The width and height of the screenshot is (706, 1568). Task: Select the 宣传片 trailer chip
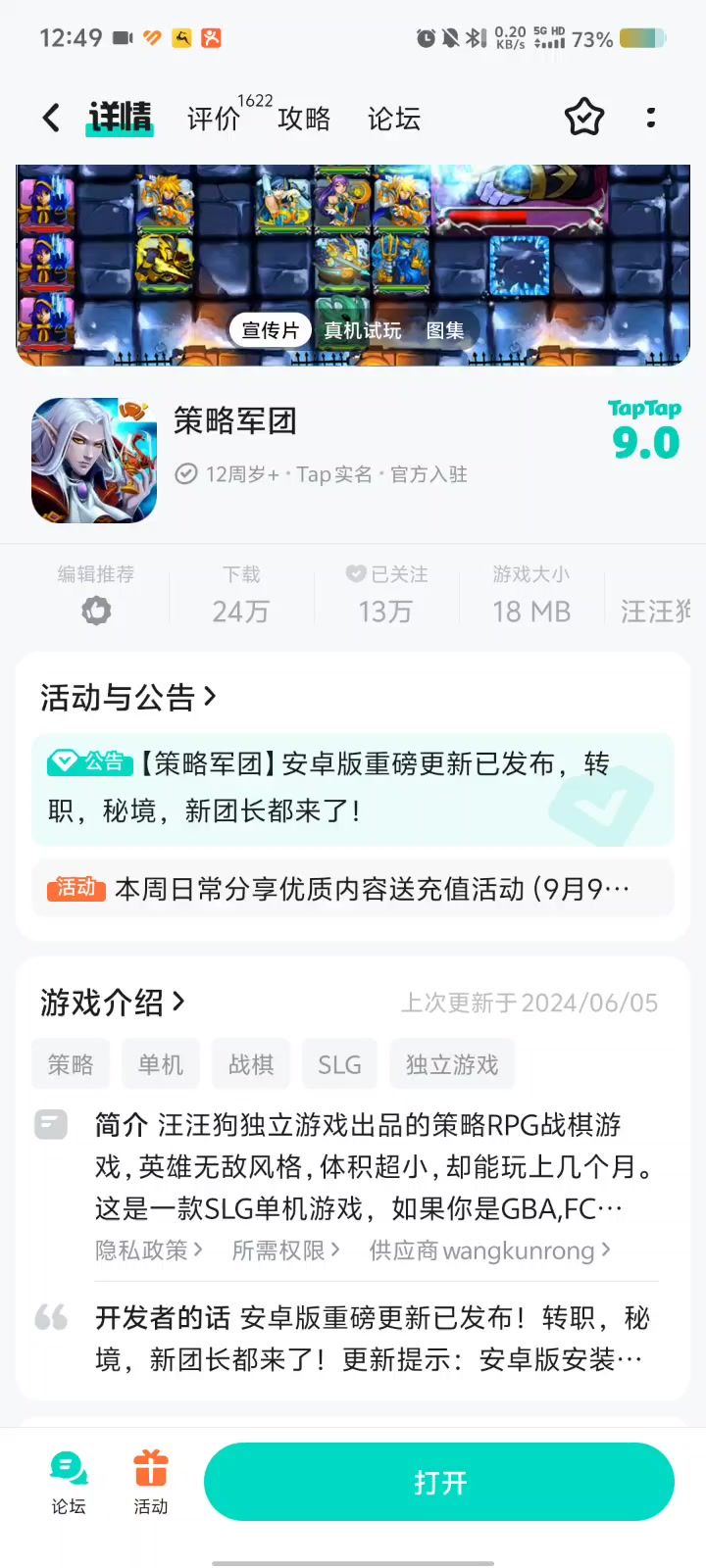pyautogui.click(x=270, y=330)
